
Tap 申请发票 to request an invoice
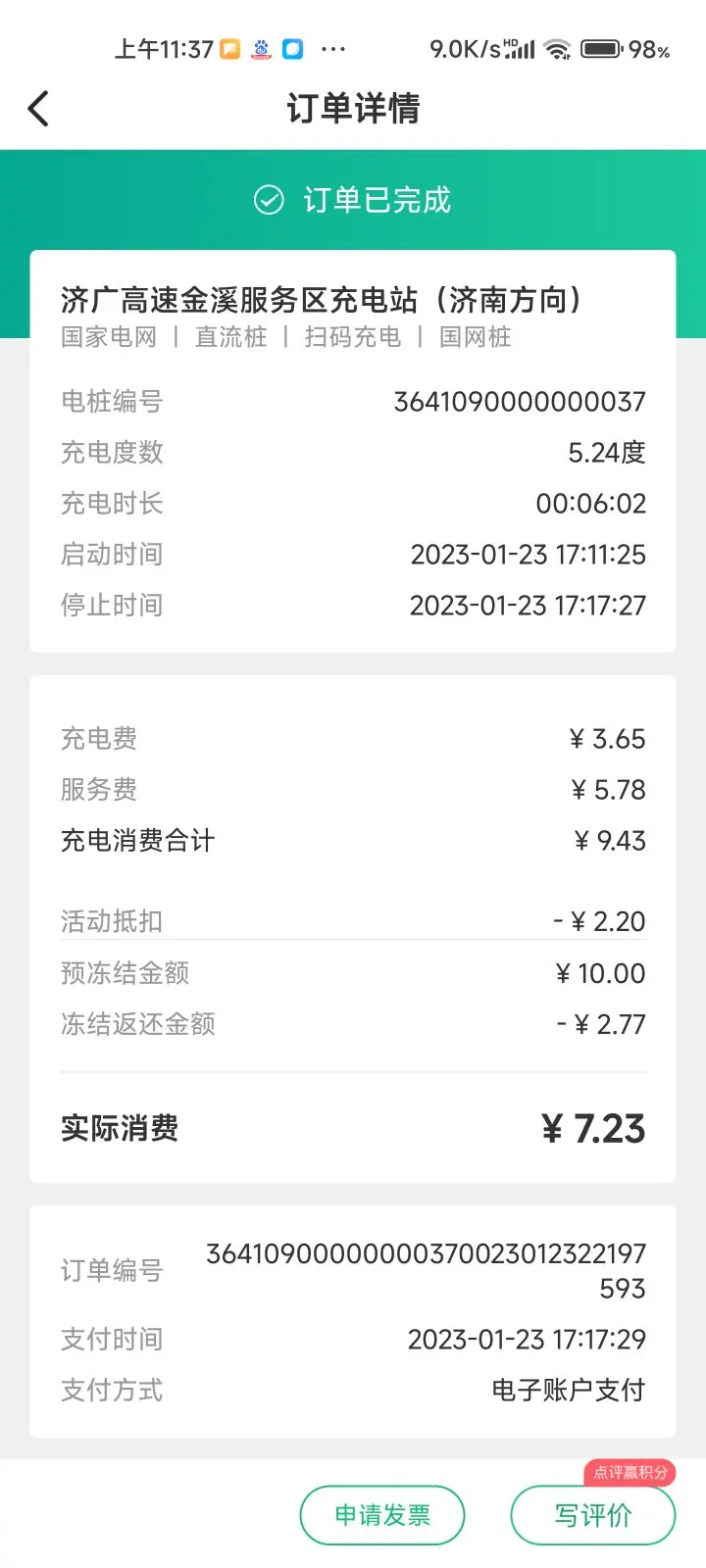coord(382,1515)
